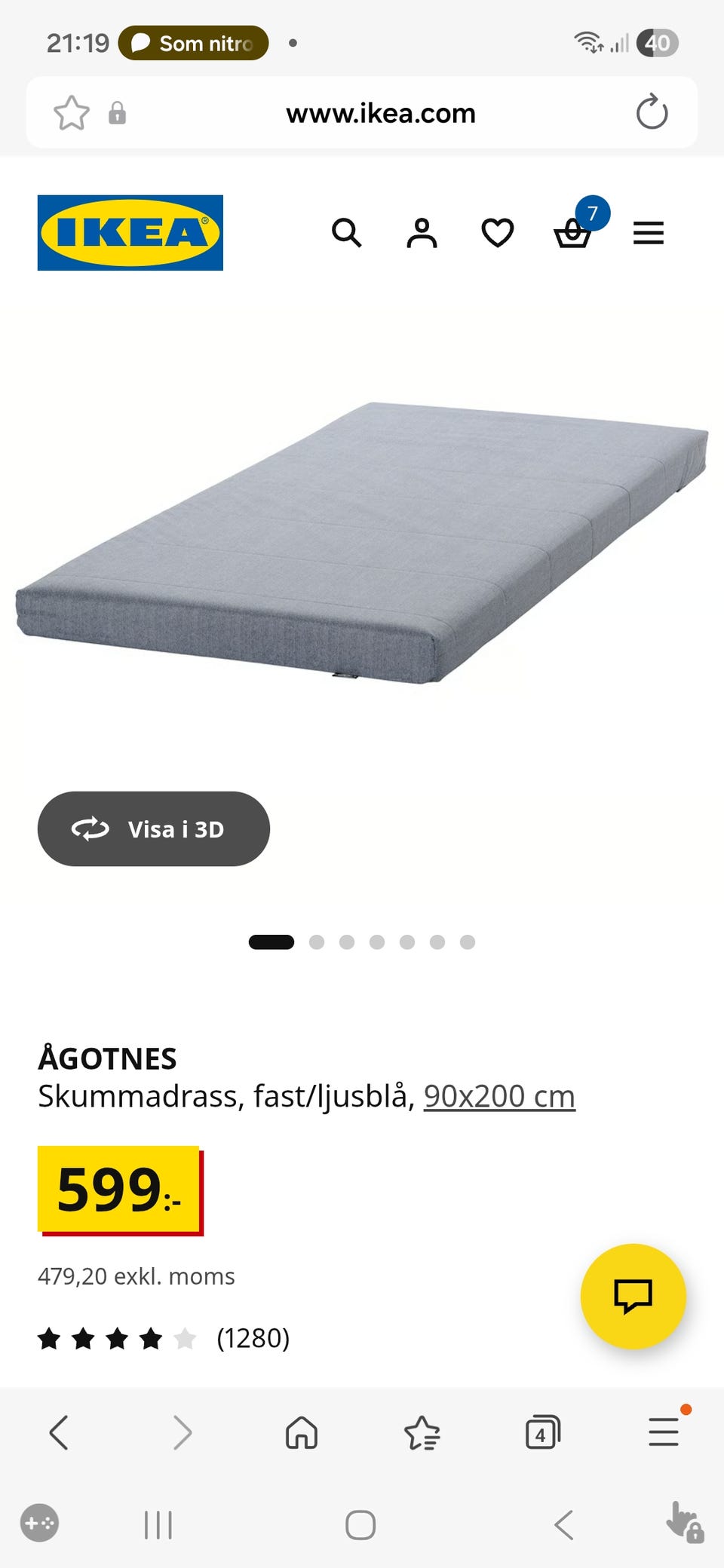This screenshot has width=724, height=1568.
Task: Open the 90x200 cm size link
Action: [x=499, y=1096]
